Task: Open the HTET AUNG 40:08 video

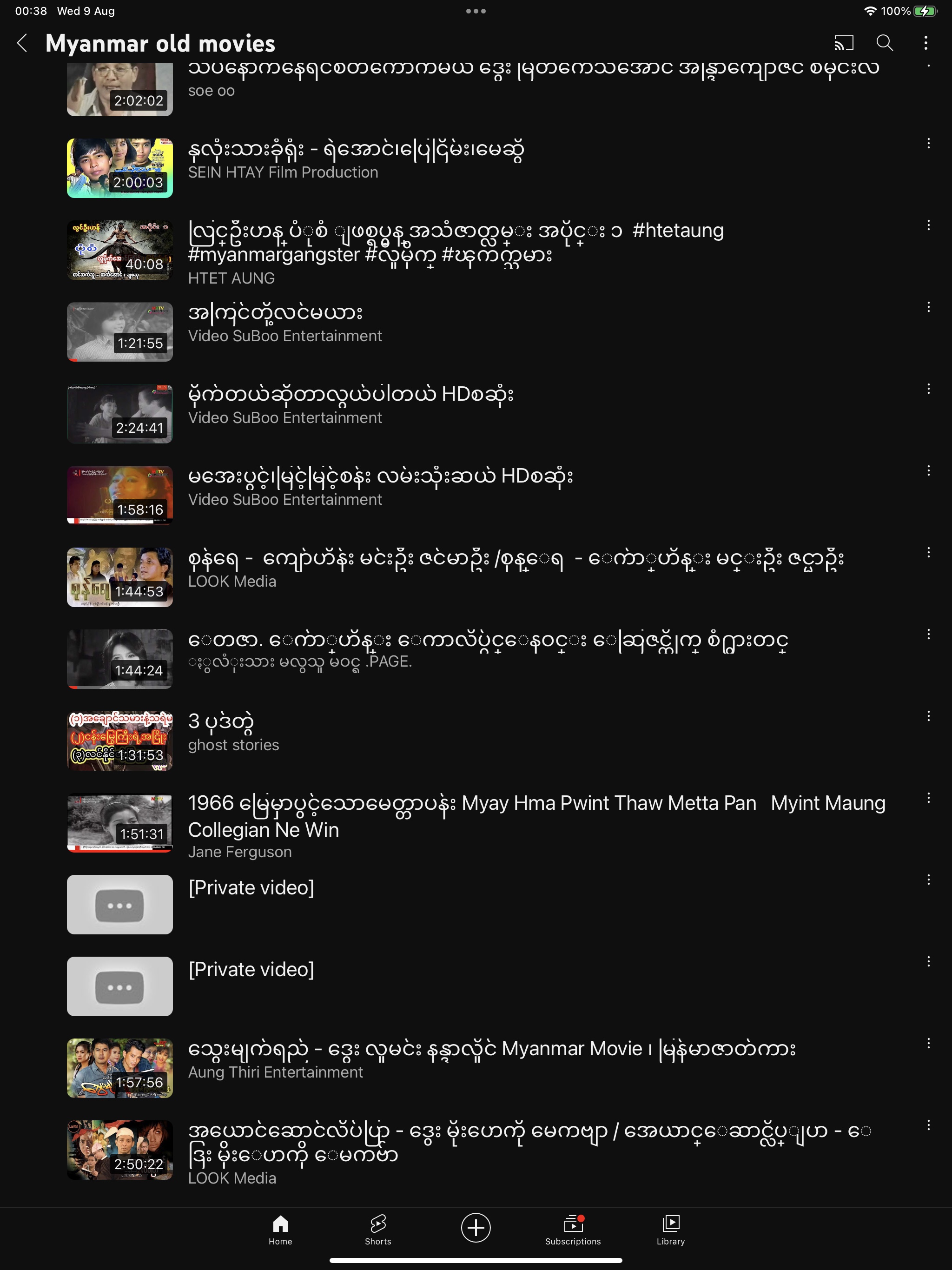Action: click(119, 250)
